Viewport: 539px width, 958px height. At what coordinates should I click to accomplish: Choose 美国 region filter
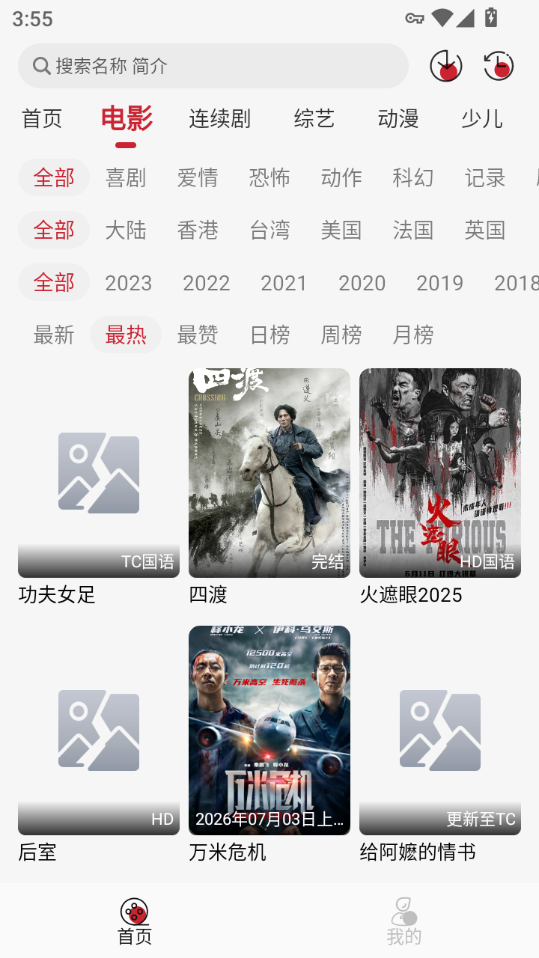(341, 230)
